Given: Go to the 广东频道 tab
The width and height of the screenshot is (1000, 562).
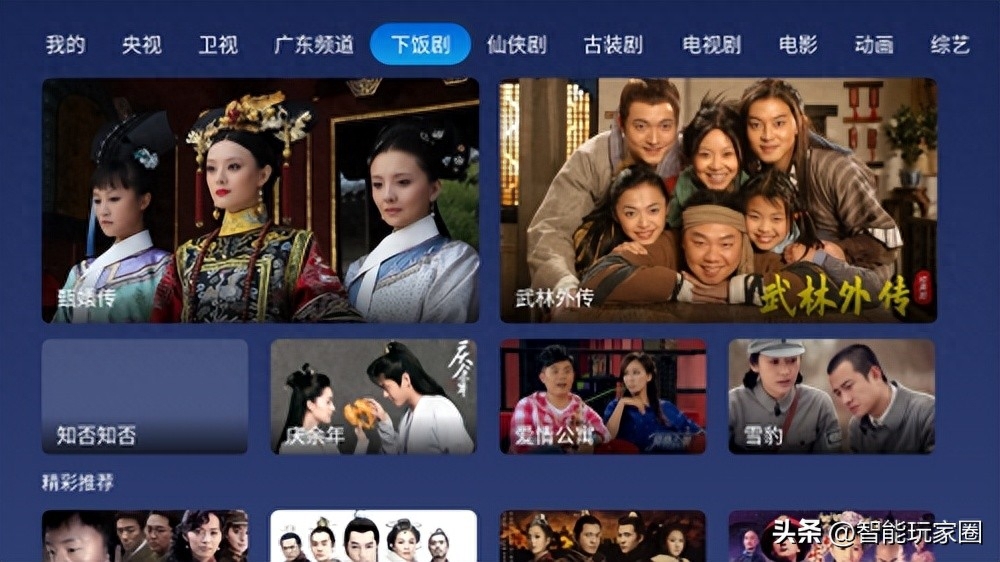Looking at the screenshot, I should point(313,45).
